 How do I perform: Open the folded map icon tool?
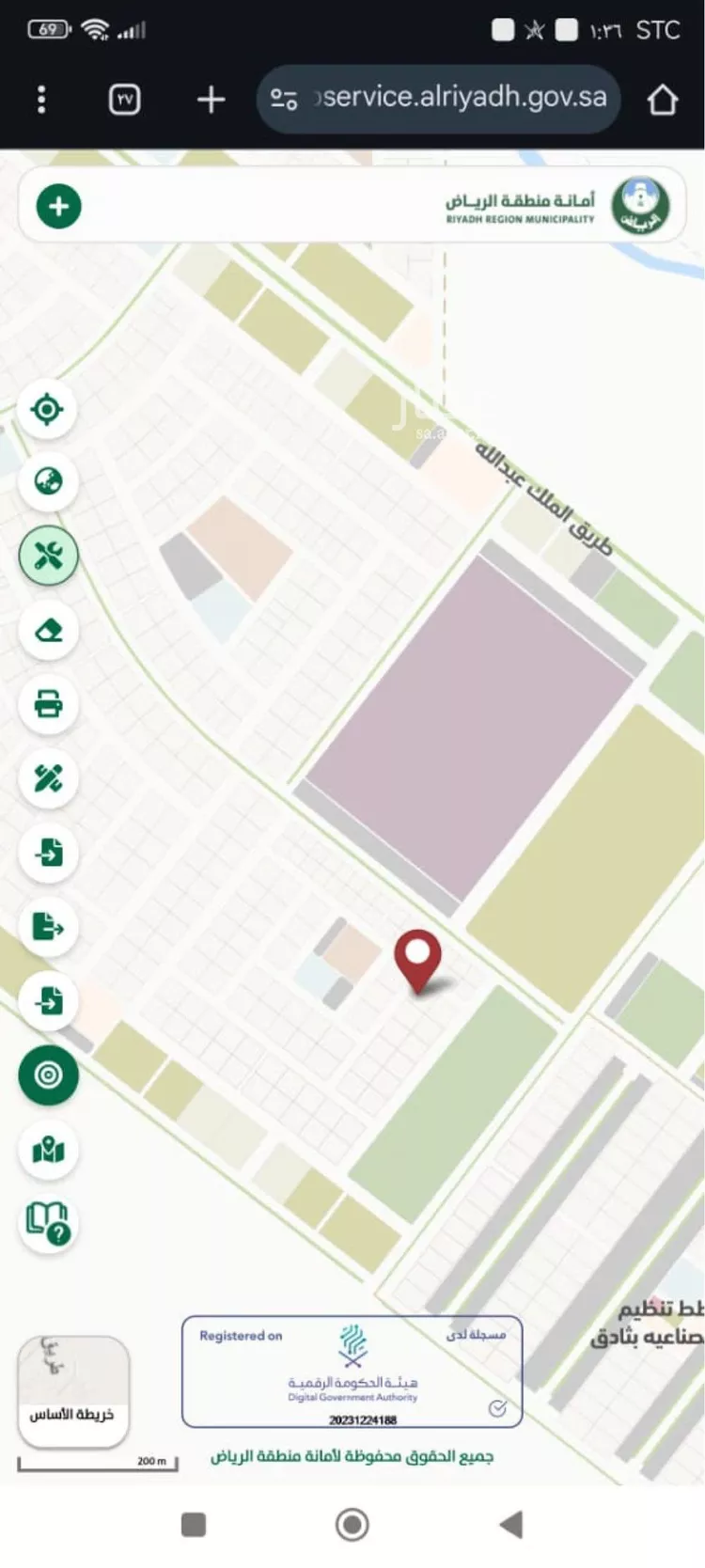click(x=48, y=1150)
